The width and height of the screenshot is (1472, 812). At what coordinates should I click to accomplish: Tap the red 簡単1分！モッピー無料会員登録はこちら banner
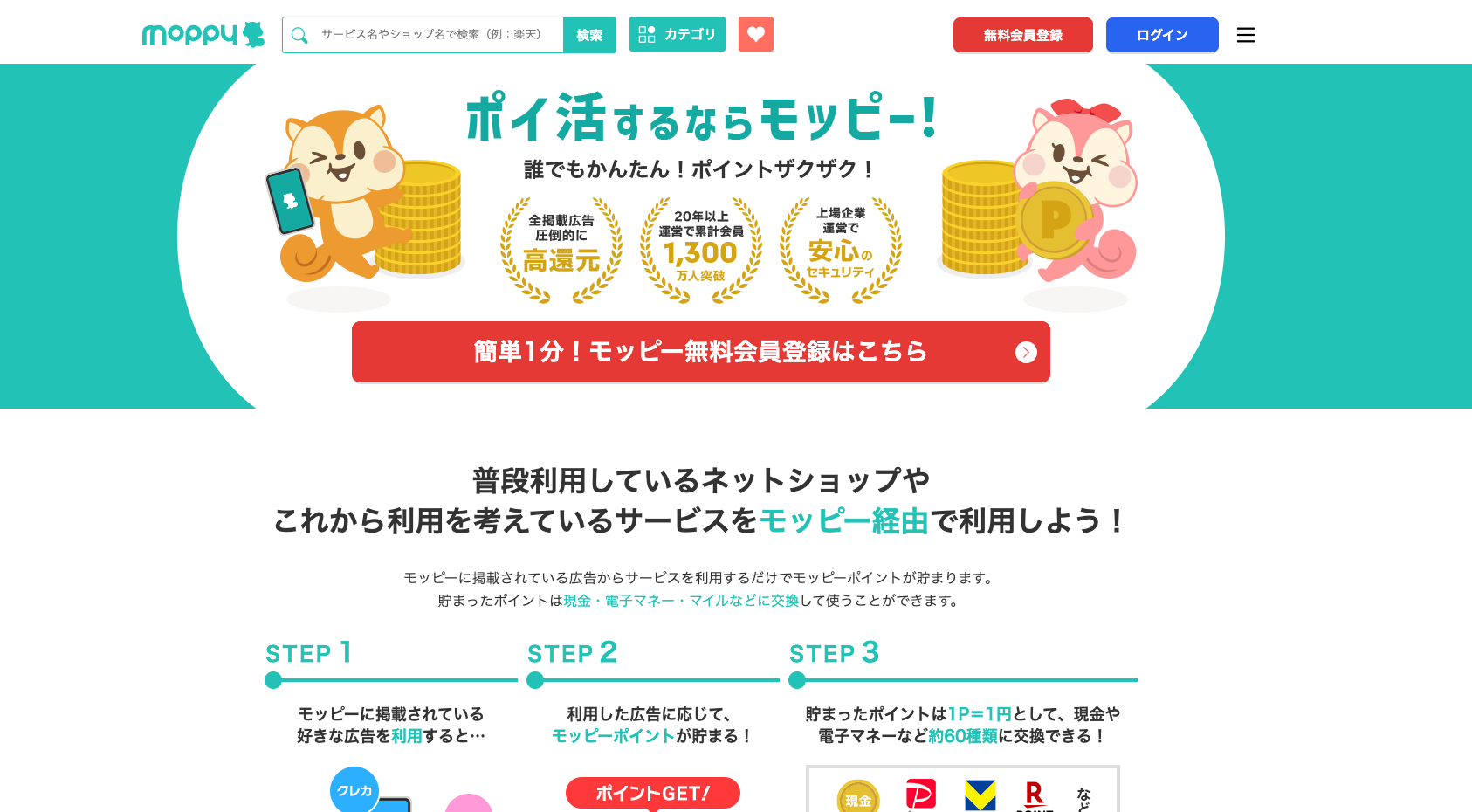700,352
